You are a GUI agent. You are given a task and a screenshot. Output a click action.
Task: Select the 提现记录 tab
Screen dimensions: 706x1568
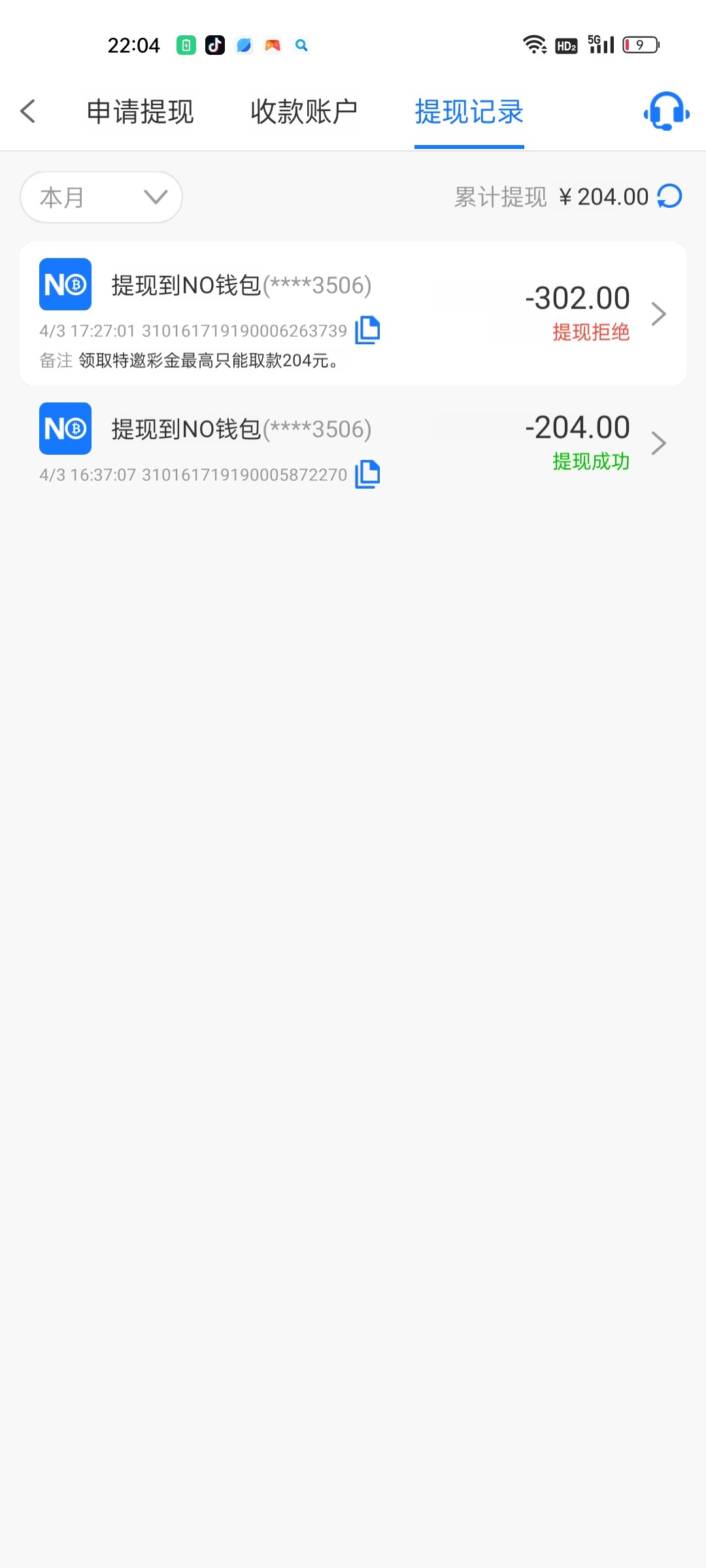click(469, 112)
